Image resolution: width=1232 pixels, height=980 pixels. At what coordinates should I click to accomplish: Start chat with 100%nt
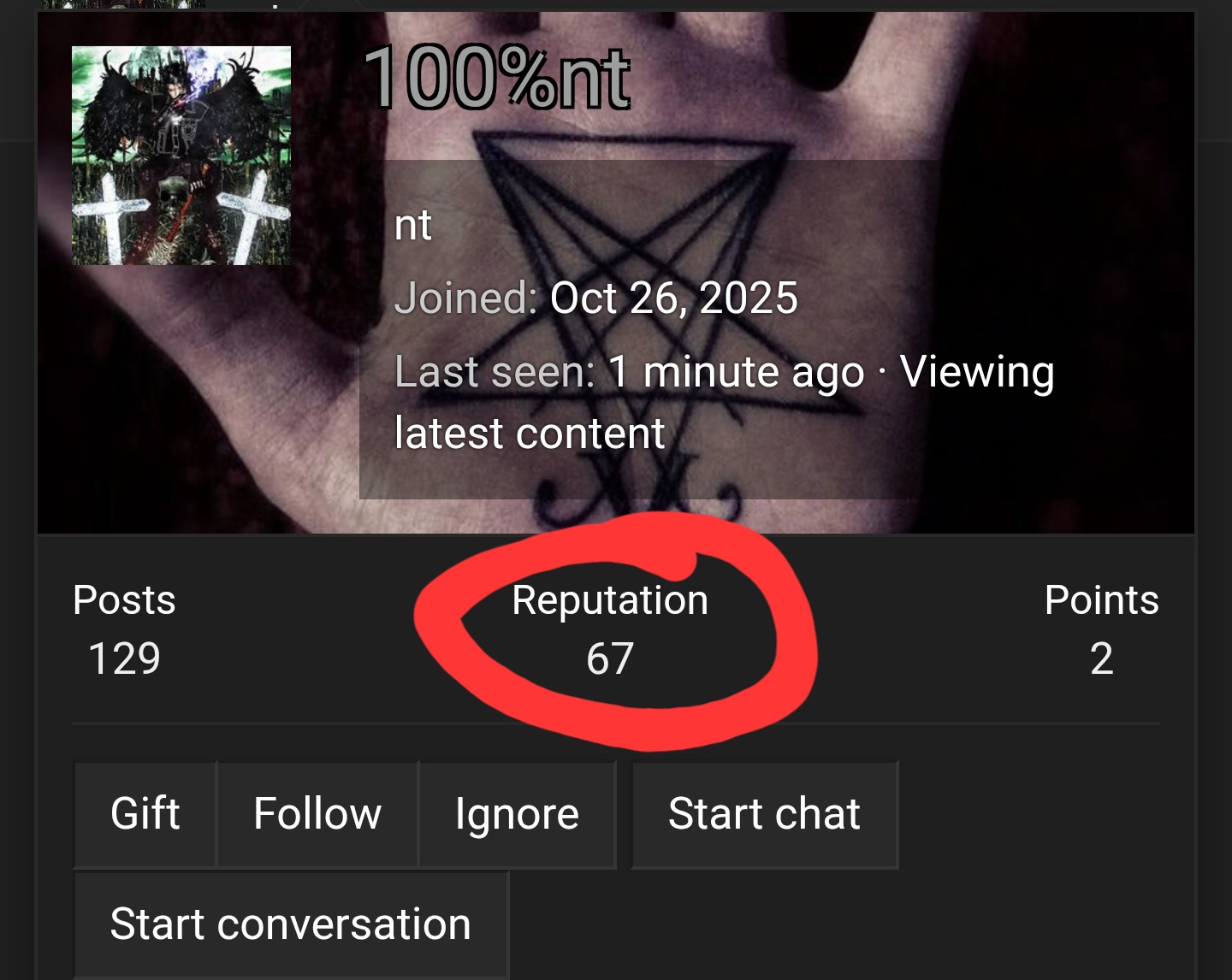click(764, 814)
